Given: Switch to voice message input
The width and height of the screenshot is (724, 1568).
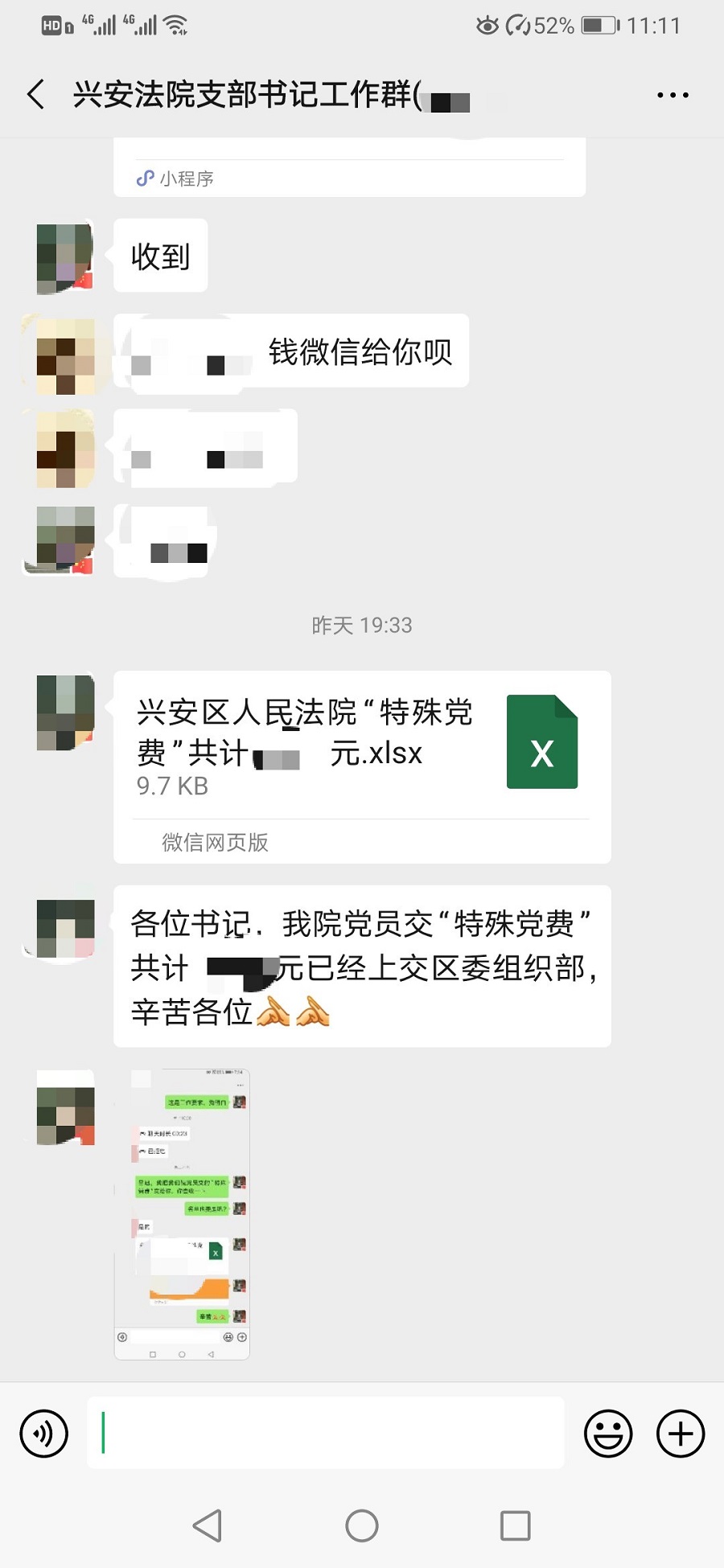Looking at the screenshot, I should (44, 1433).
